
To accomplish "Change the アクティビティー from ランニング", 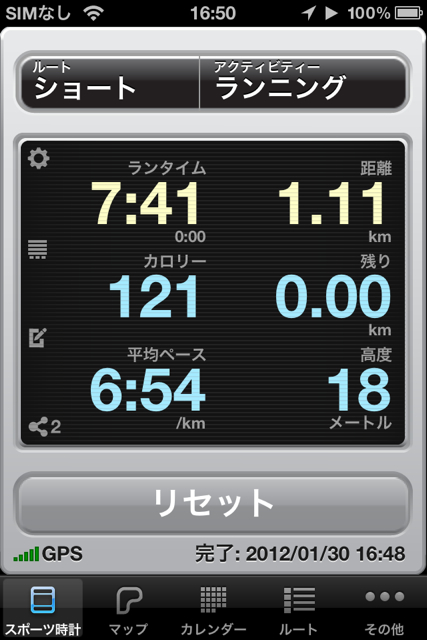I will click(x=303, y=82).
